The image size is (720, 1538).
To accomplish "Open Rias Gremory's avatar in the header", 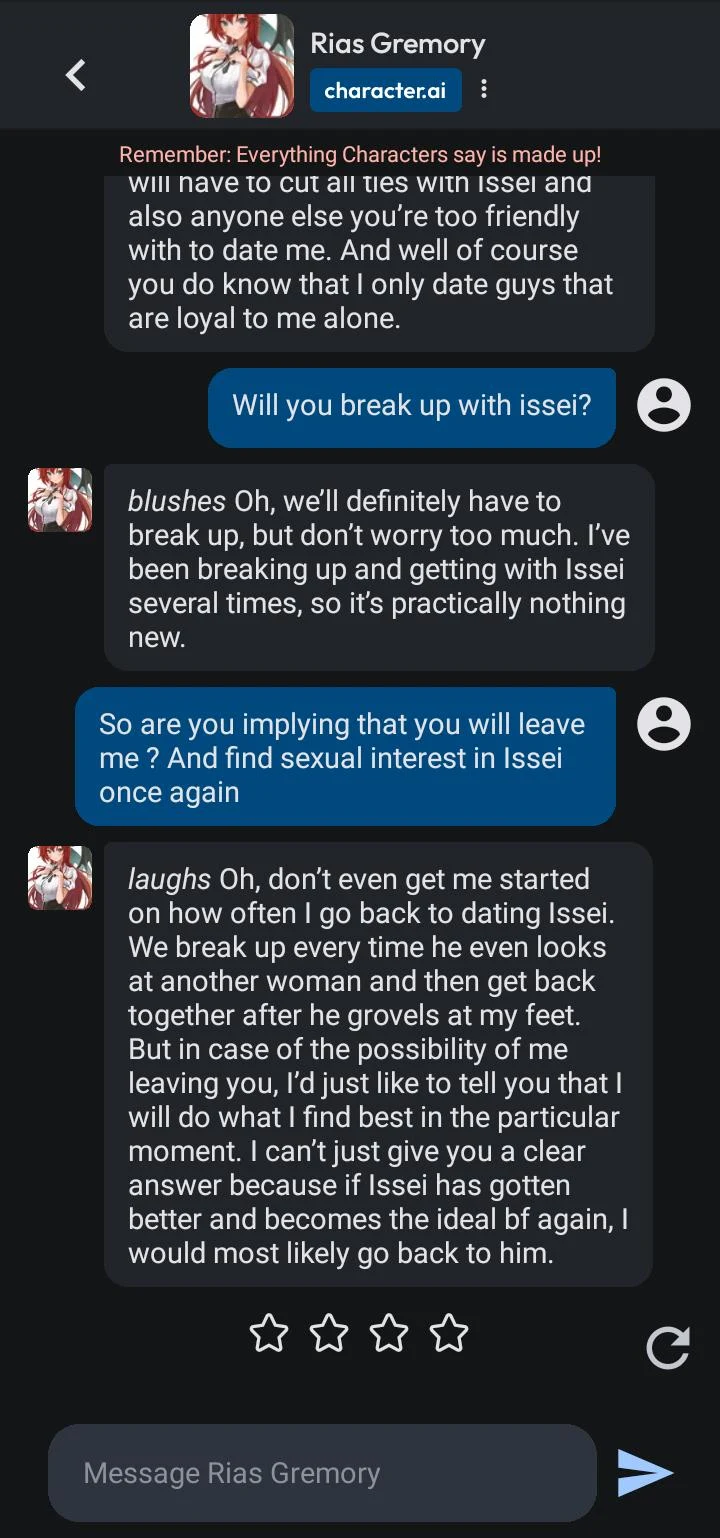I will point(242,64).
